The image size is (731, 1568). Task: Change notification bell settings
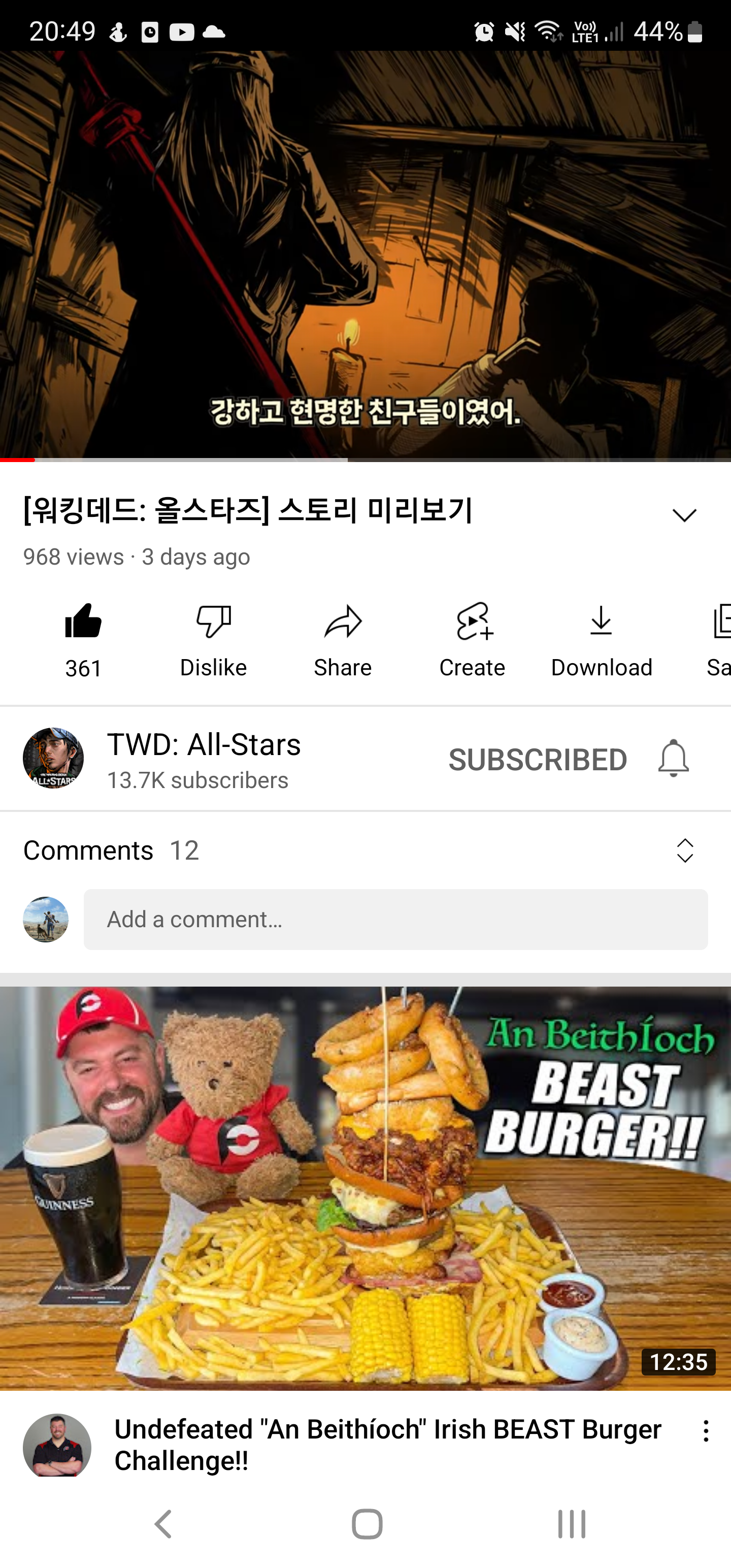point(673,759)
